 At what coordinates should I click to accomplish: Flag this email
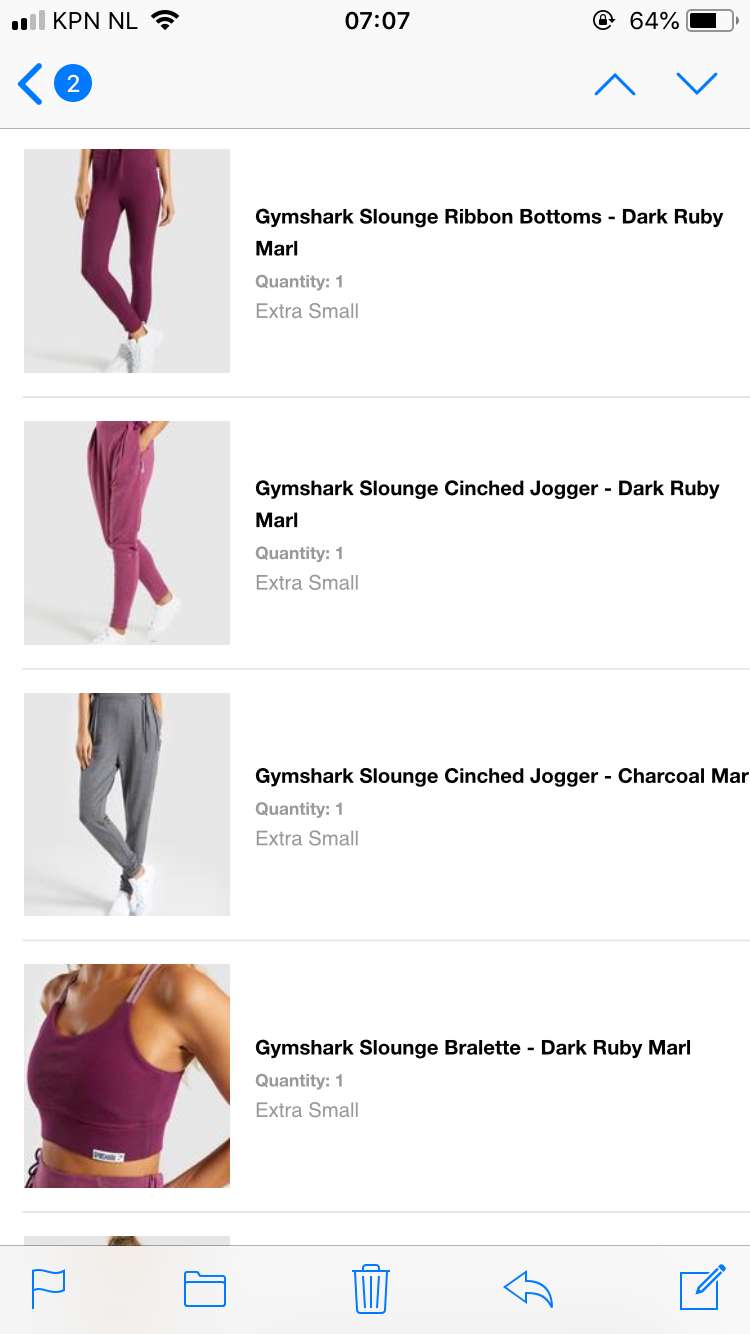[48, 1288]
